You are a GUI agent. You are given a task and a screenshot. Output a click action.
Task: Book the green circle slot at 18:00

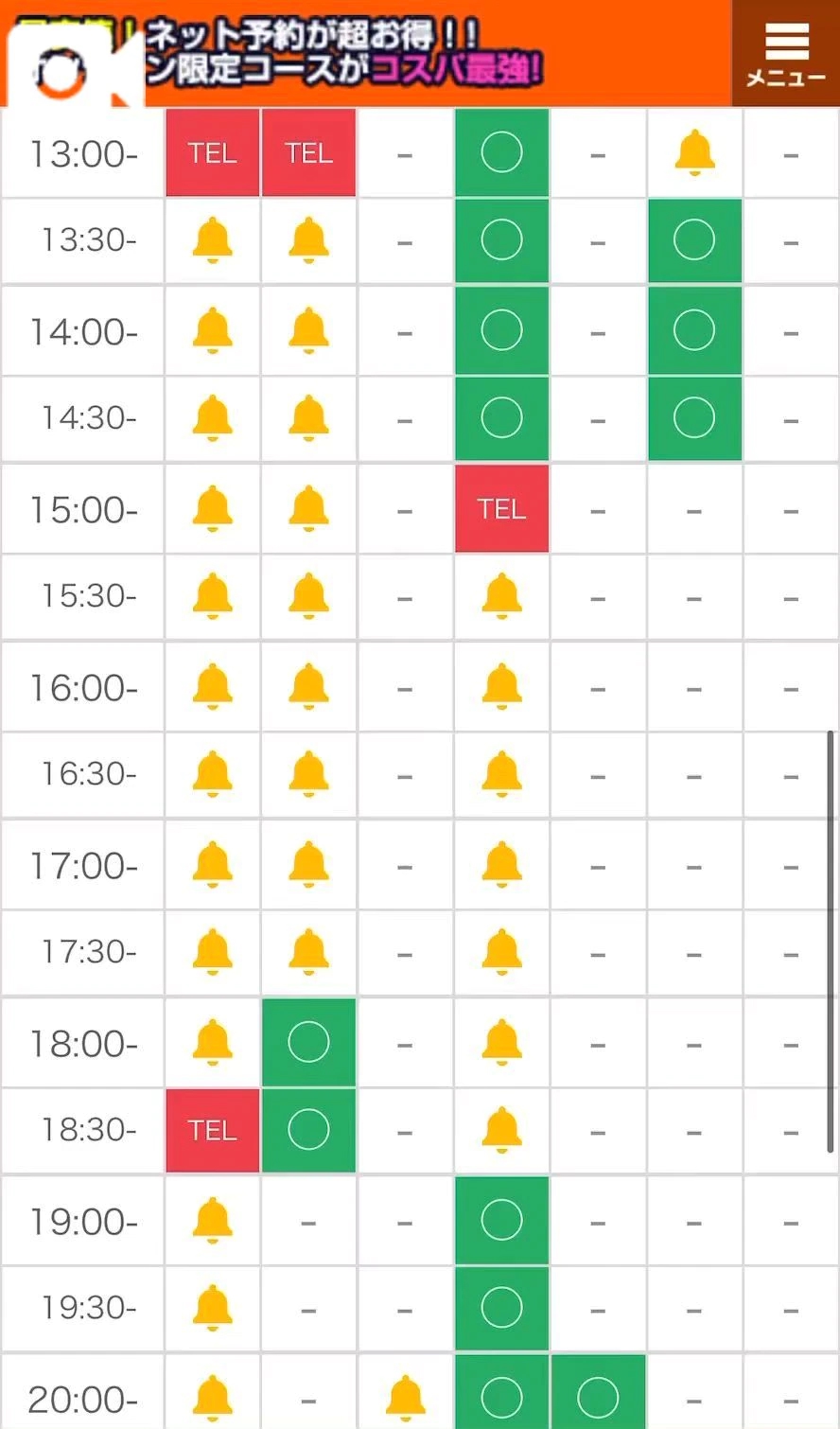[x=308, y=1043]
